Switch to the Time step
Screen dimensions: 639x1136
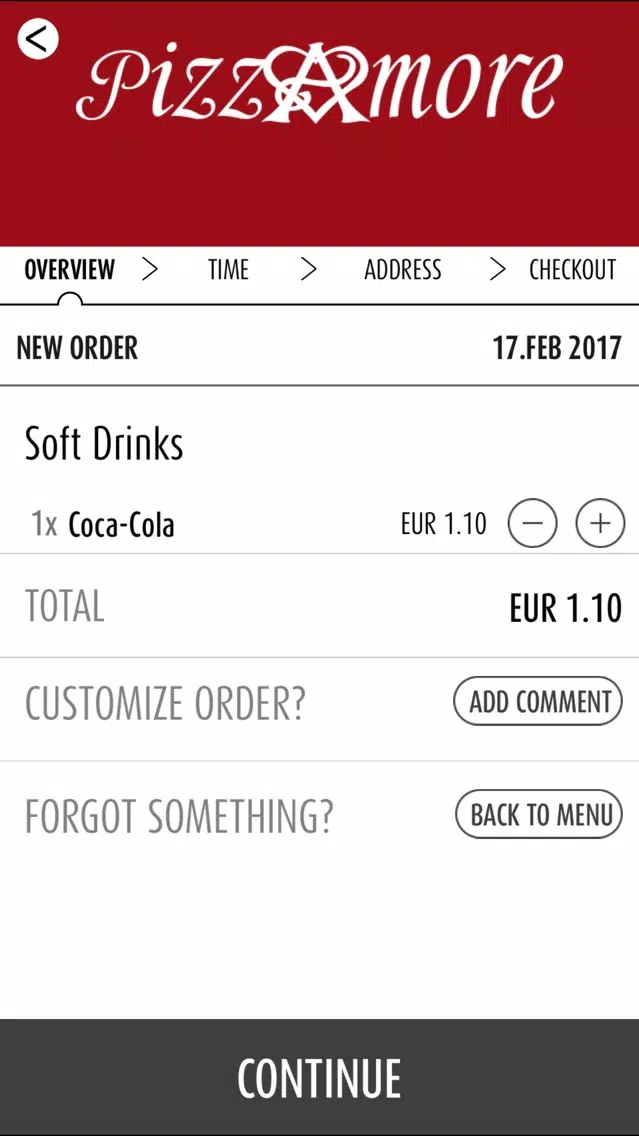228,270
